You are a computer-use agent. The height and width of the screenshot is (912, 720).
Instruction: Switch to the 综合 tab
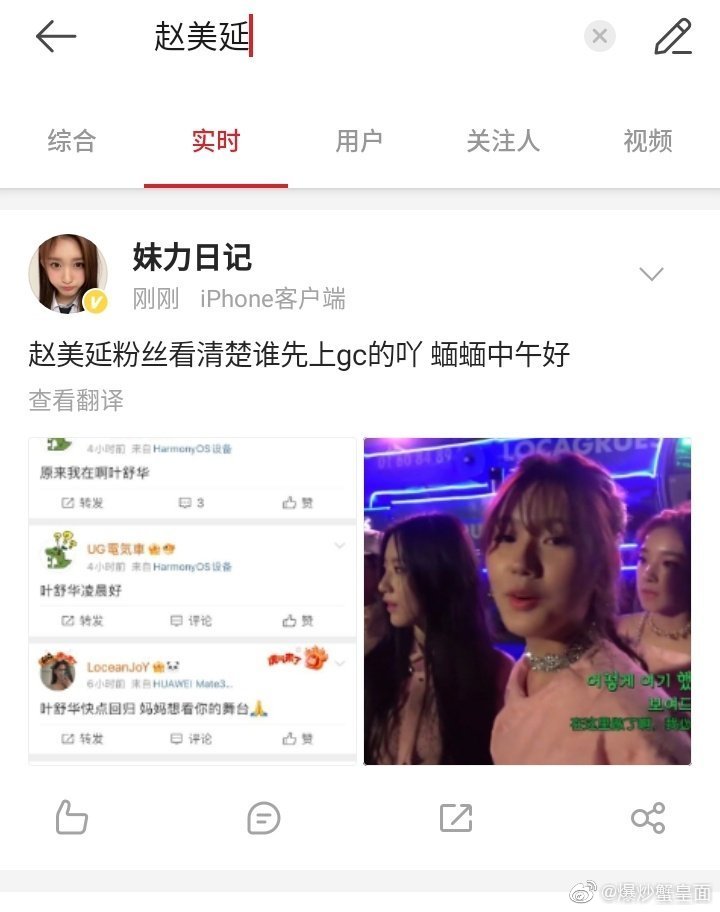(x=72, y=141)
